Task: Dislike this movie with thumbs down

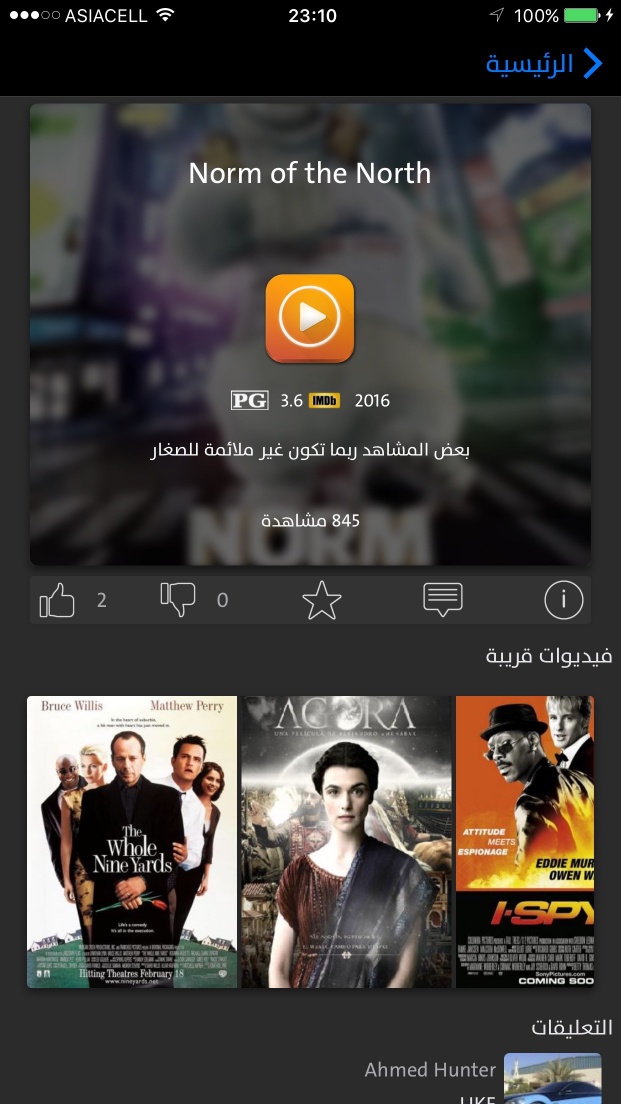Action: pyautogui.click(x=178, y=601)
